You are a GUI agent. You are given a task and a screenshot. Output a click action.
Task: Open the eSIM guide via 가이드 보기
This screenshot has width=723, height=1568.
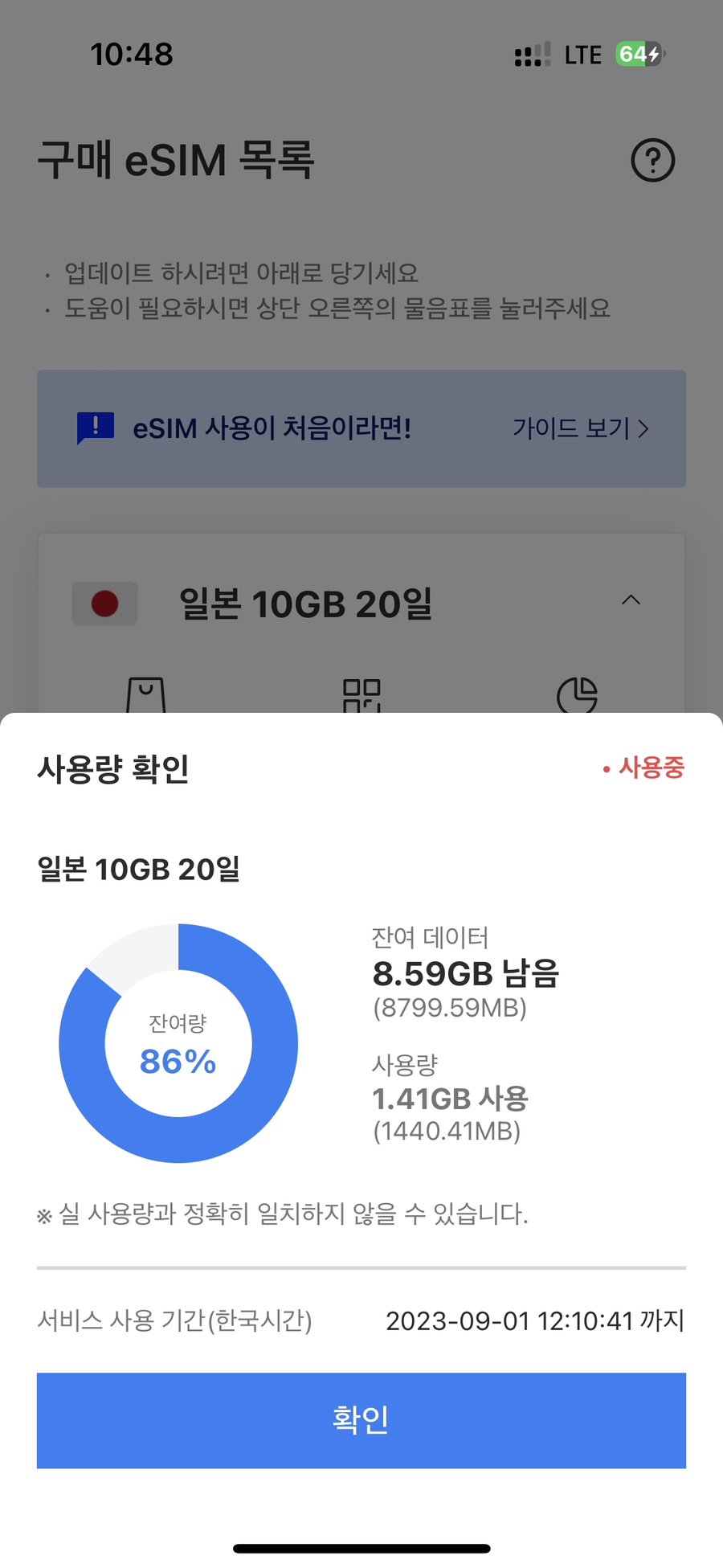pos(580,428)
